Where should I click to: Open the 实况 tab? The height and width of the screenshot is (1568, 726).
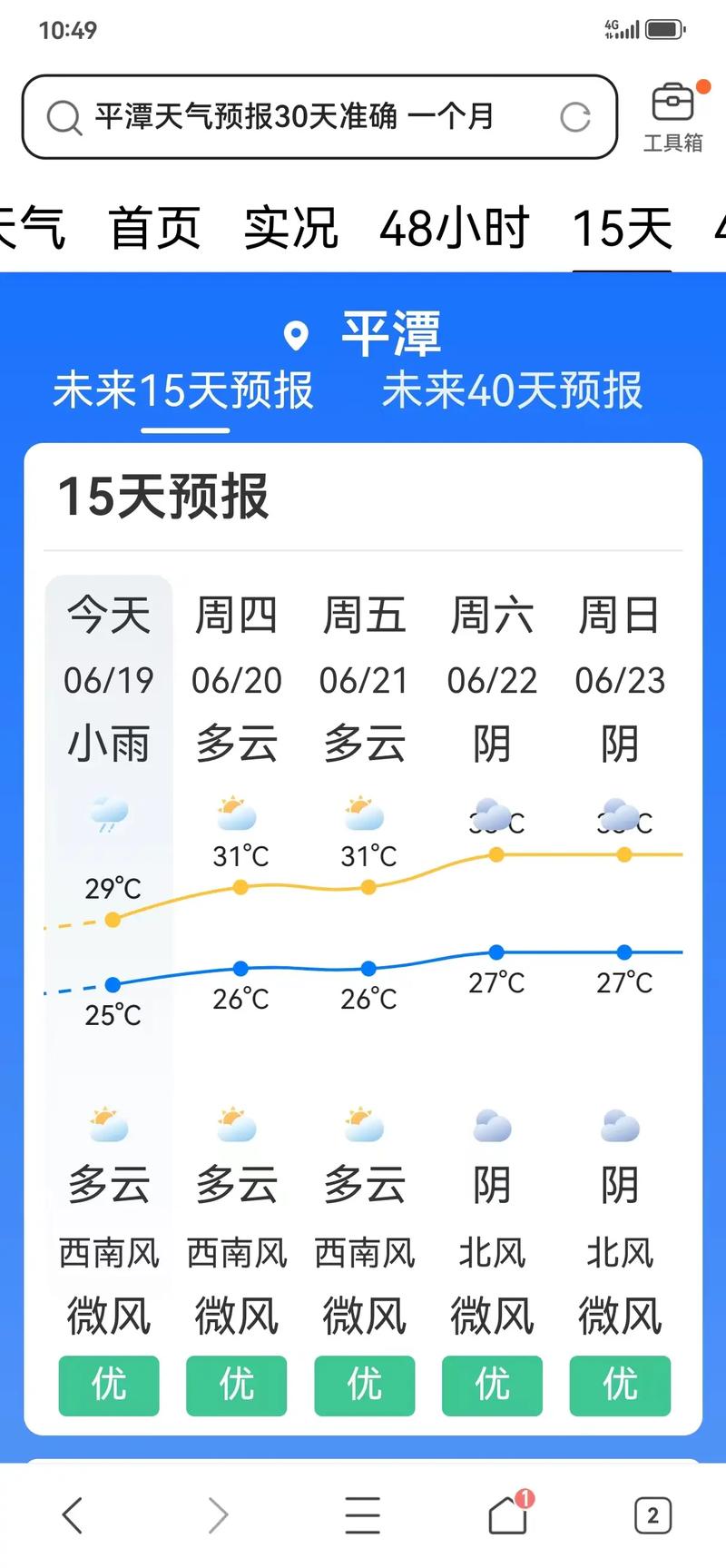290,228
